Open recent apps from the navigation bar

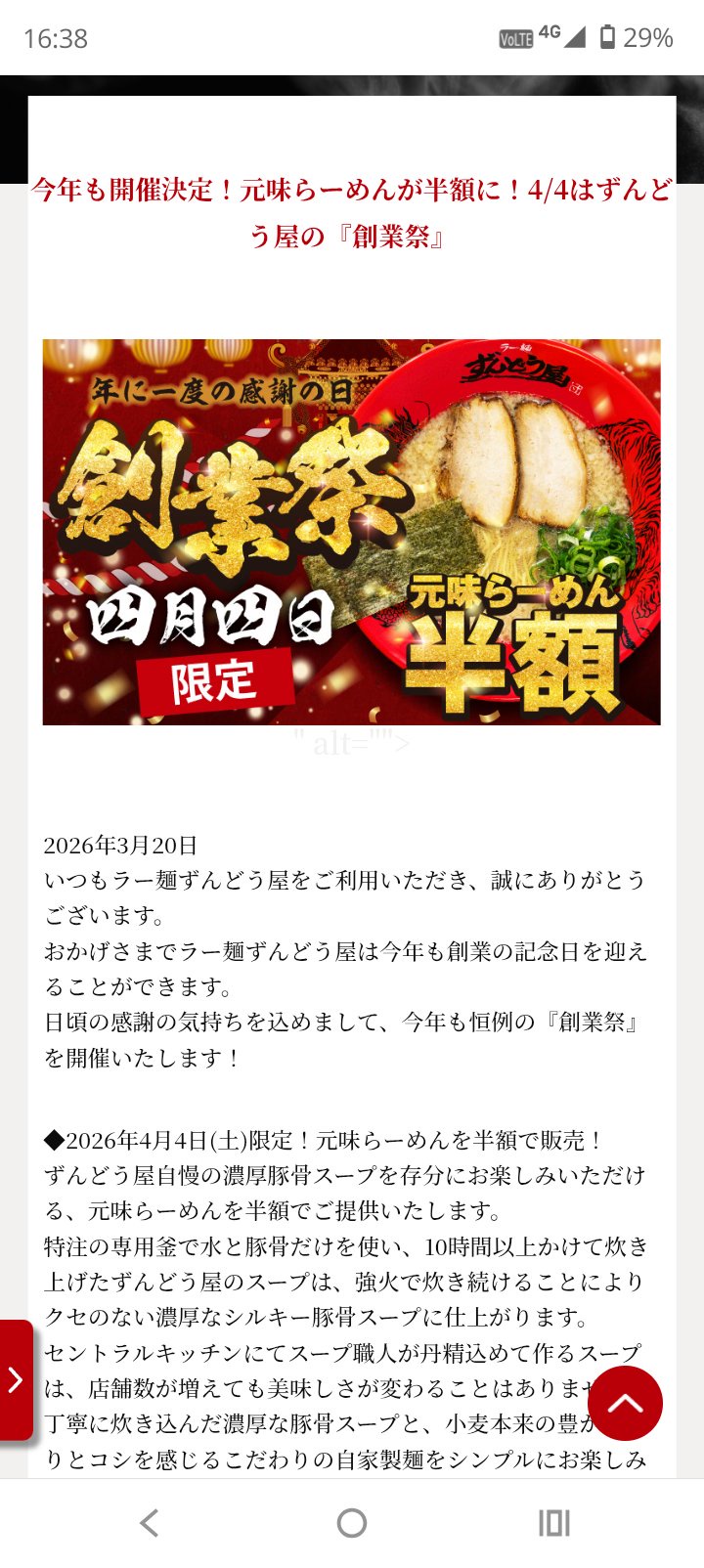tap(553, 1522)
